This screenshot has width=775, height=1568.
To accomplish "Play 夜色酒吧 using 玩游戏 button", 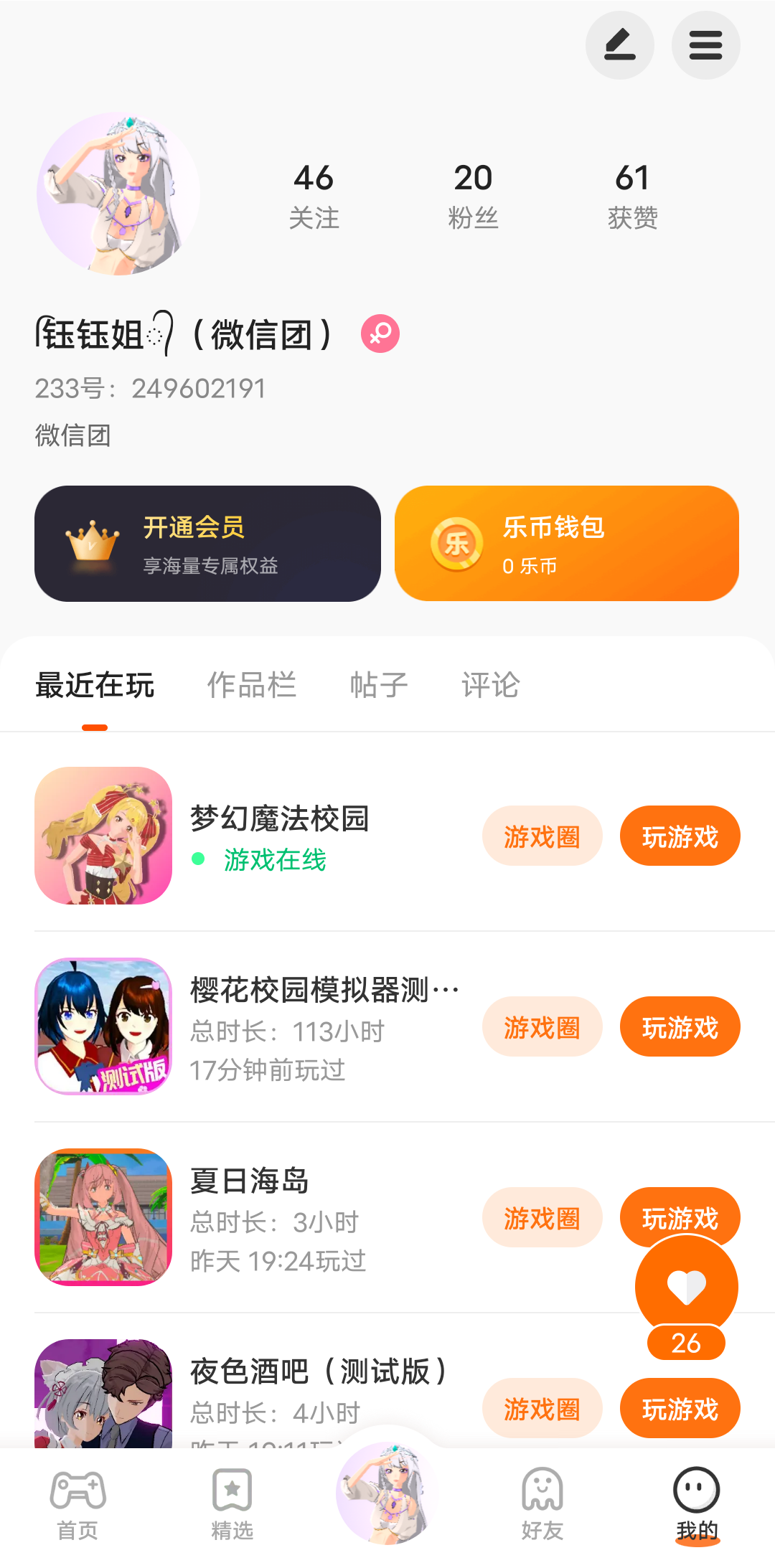I will click(680, 1409).
